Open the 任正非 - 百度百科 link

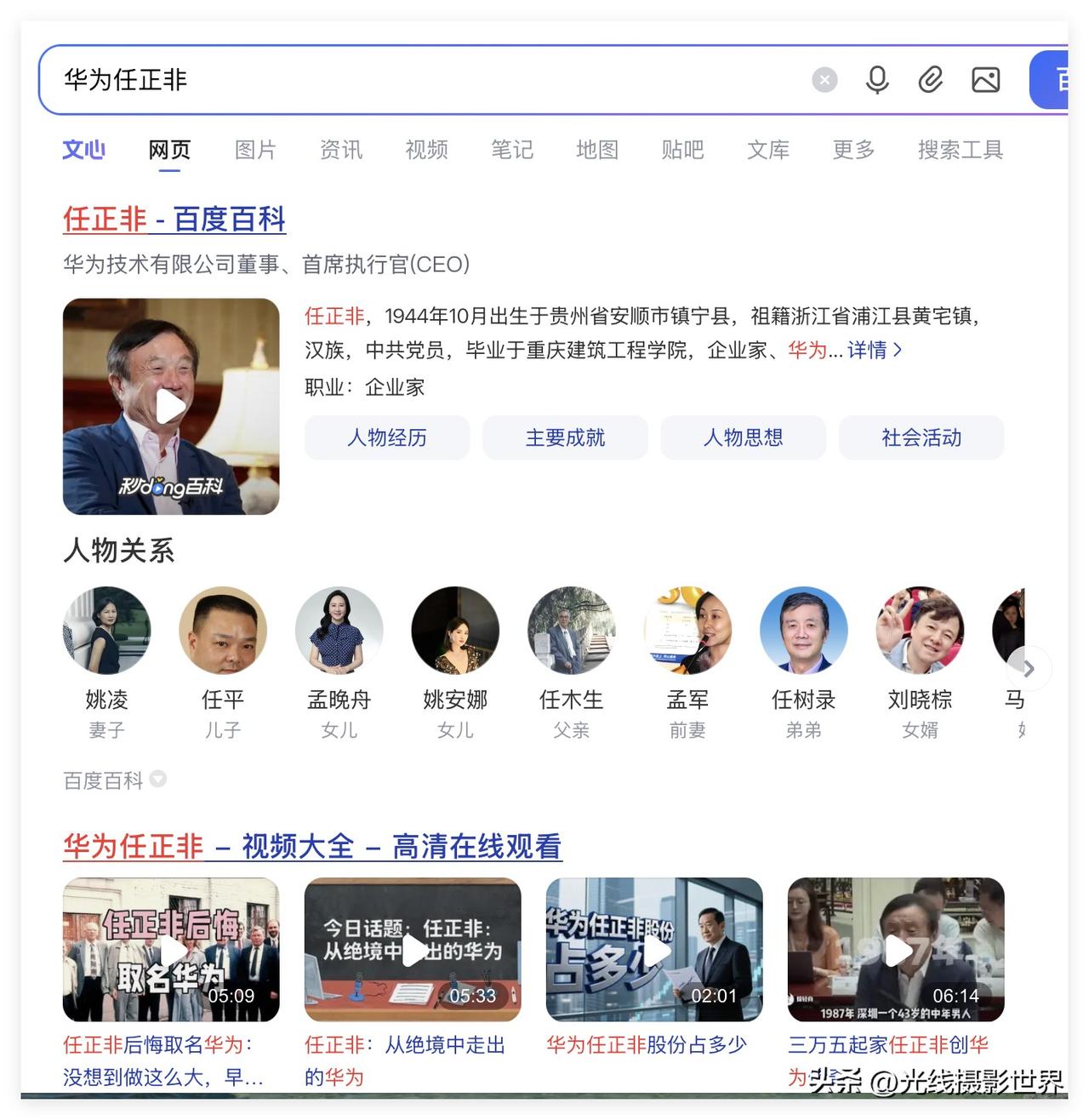174,219
